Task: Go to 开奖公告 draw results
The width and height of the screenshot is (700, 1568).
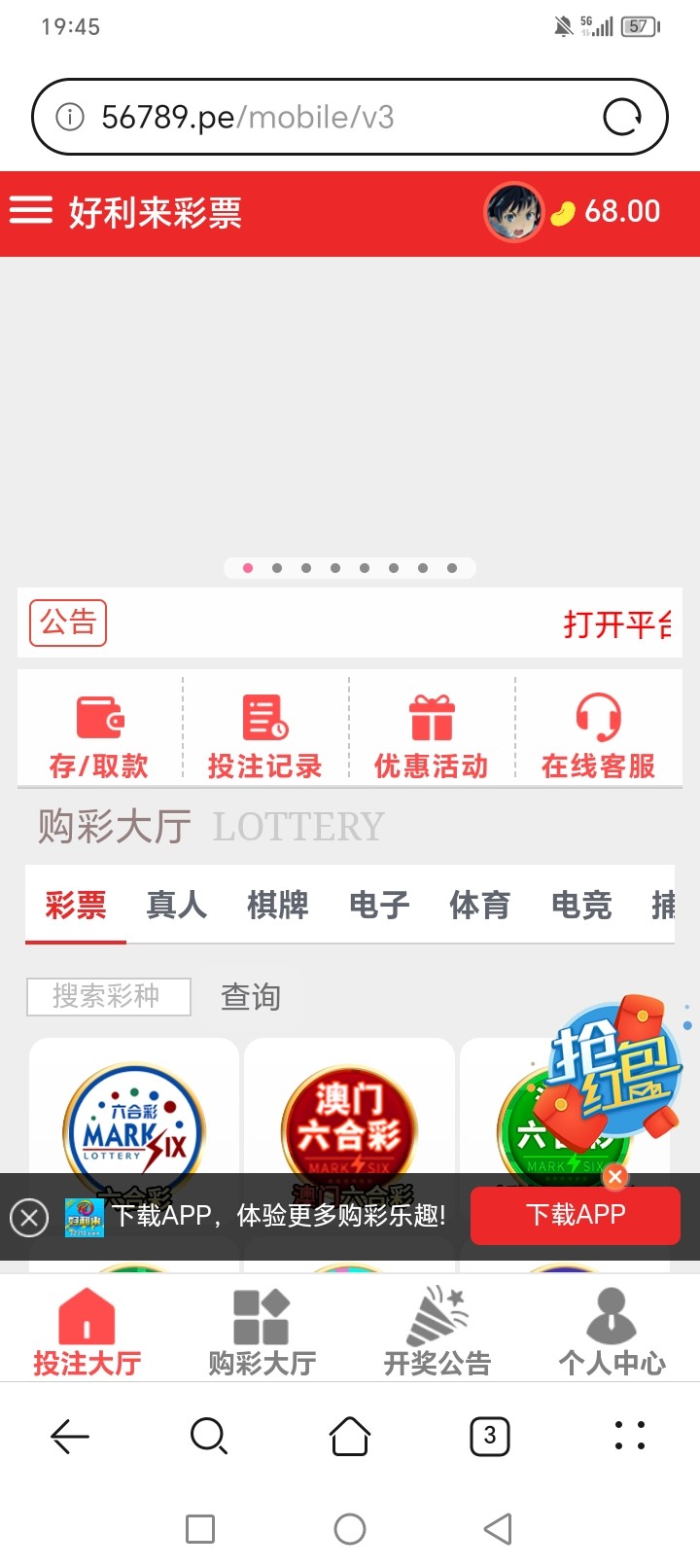Action: tap(437, 1333)
